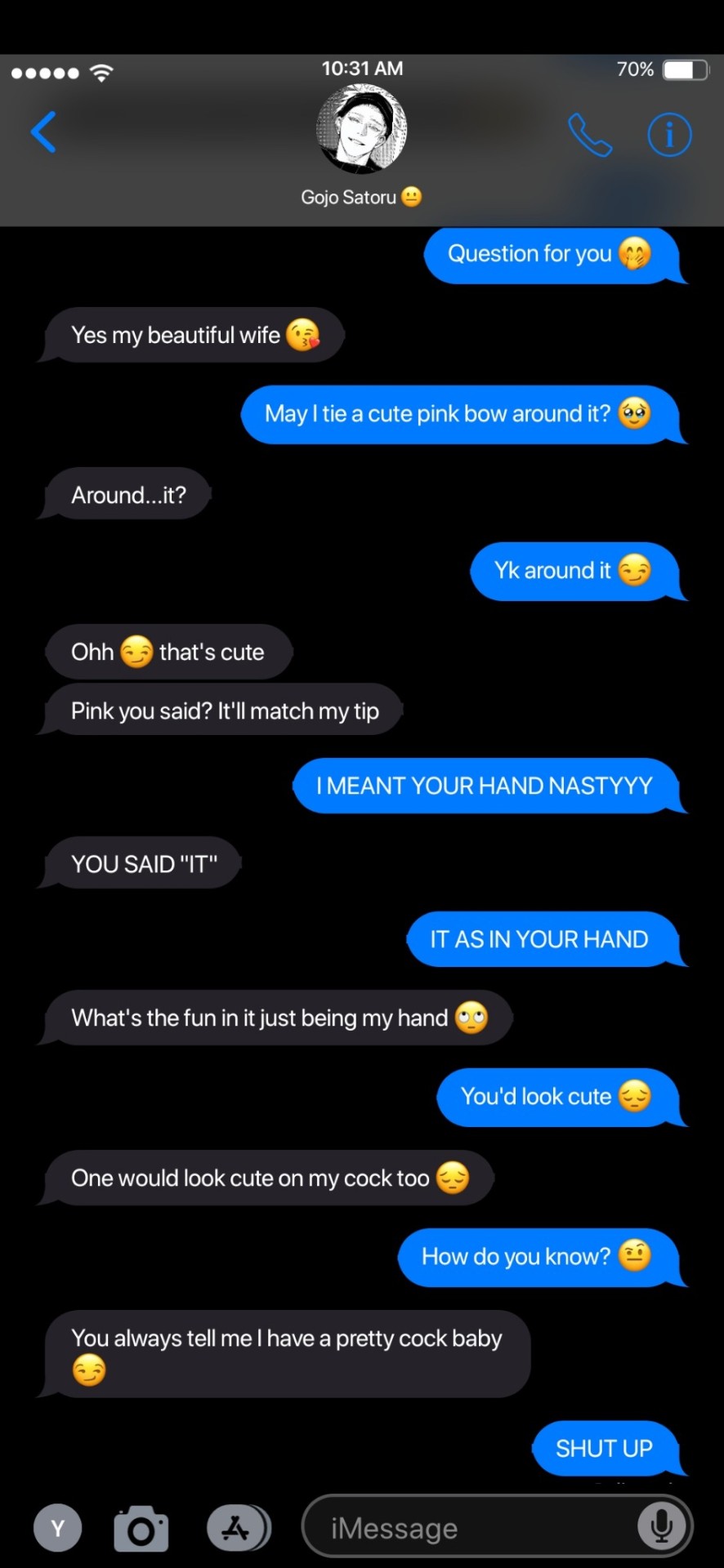The height and width of the screenshot is (1568, 724).
Task: Tap the round Y button
Action: tap(57, 1528)
